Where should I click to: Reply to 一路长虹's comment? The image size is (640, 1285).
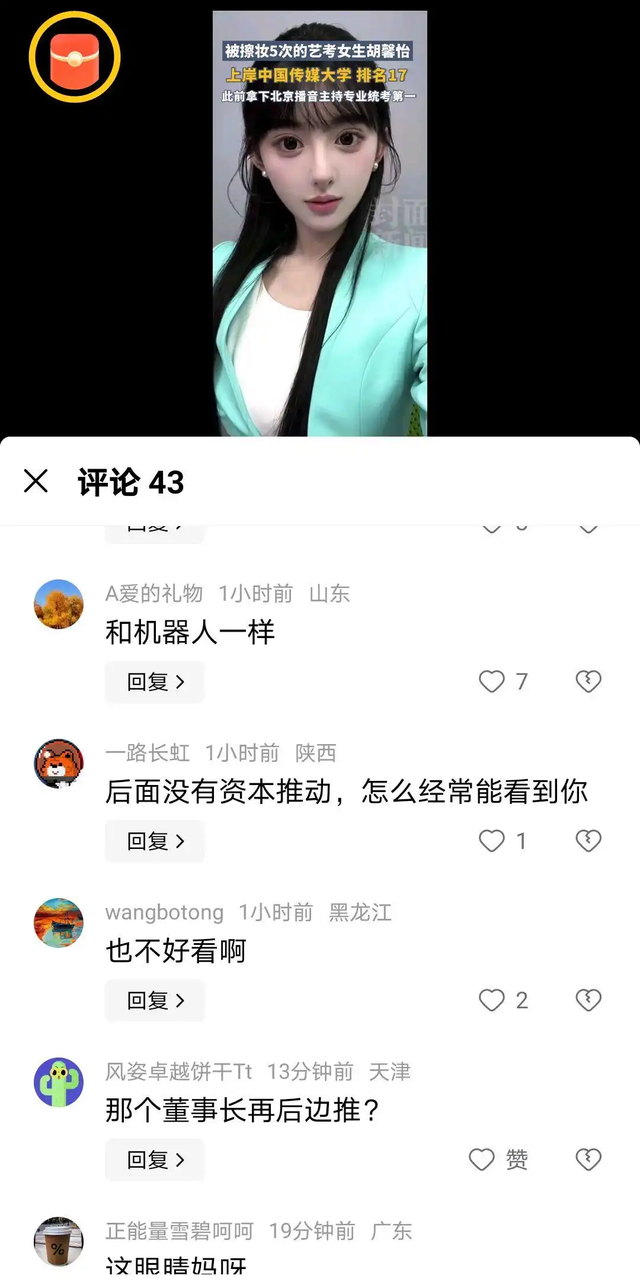pyautogui.click(x=155, y=841)
